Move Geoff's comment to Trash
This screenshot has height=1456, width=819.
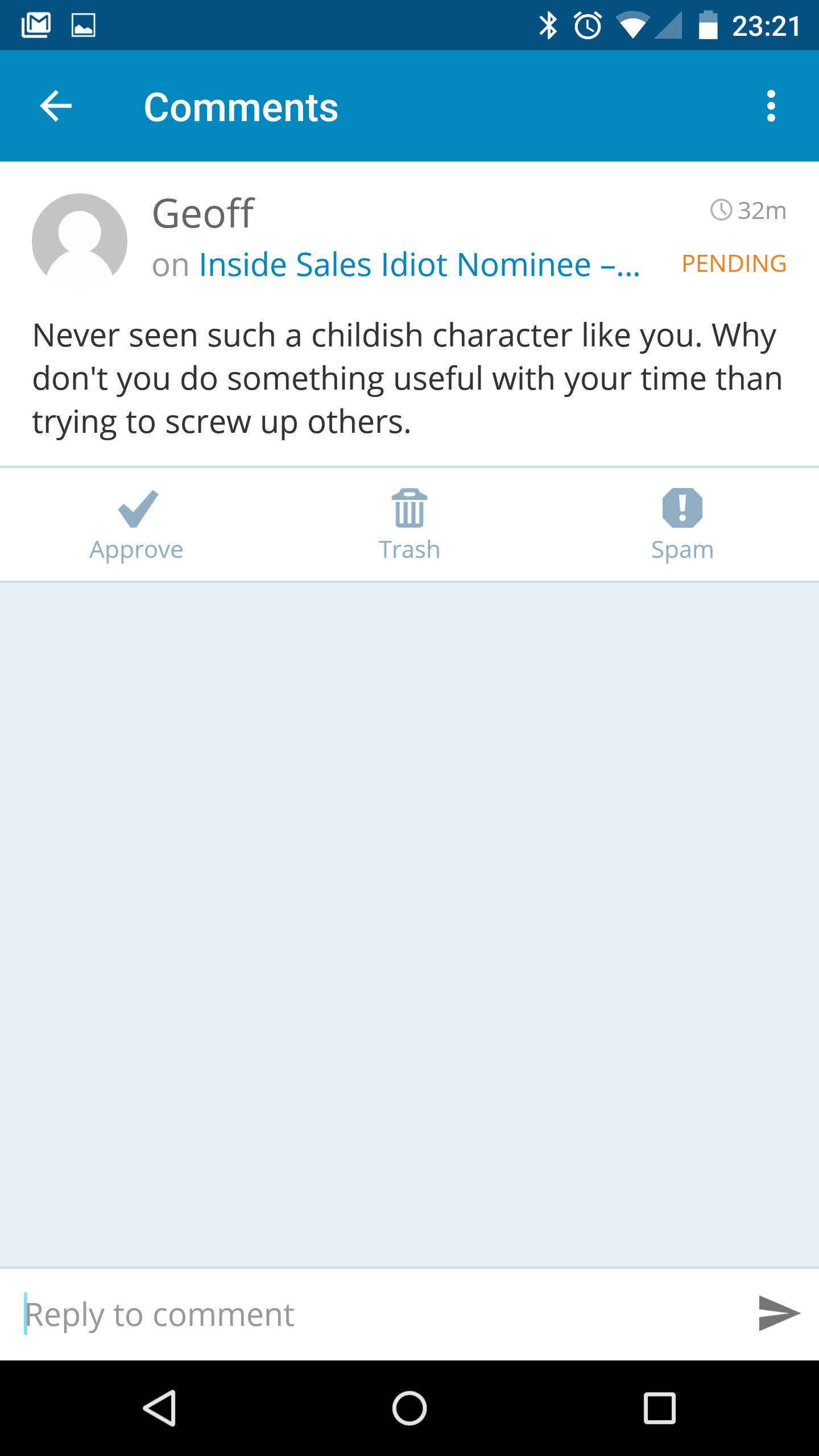409,525
